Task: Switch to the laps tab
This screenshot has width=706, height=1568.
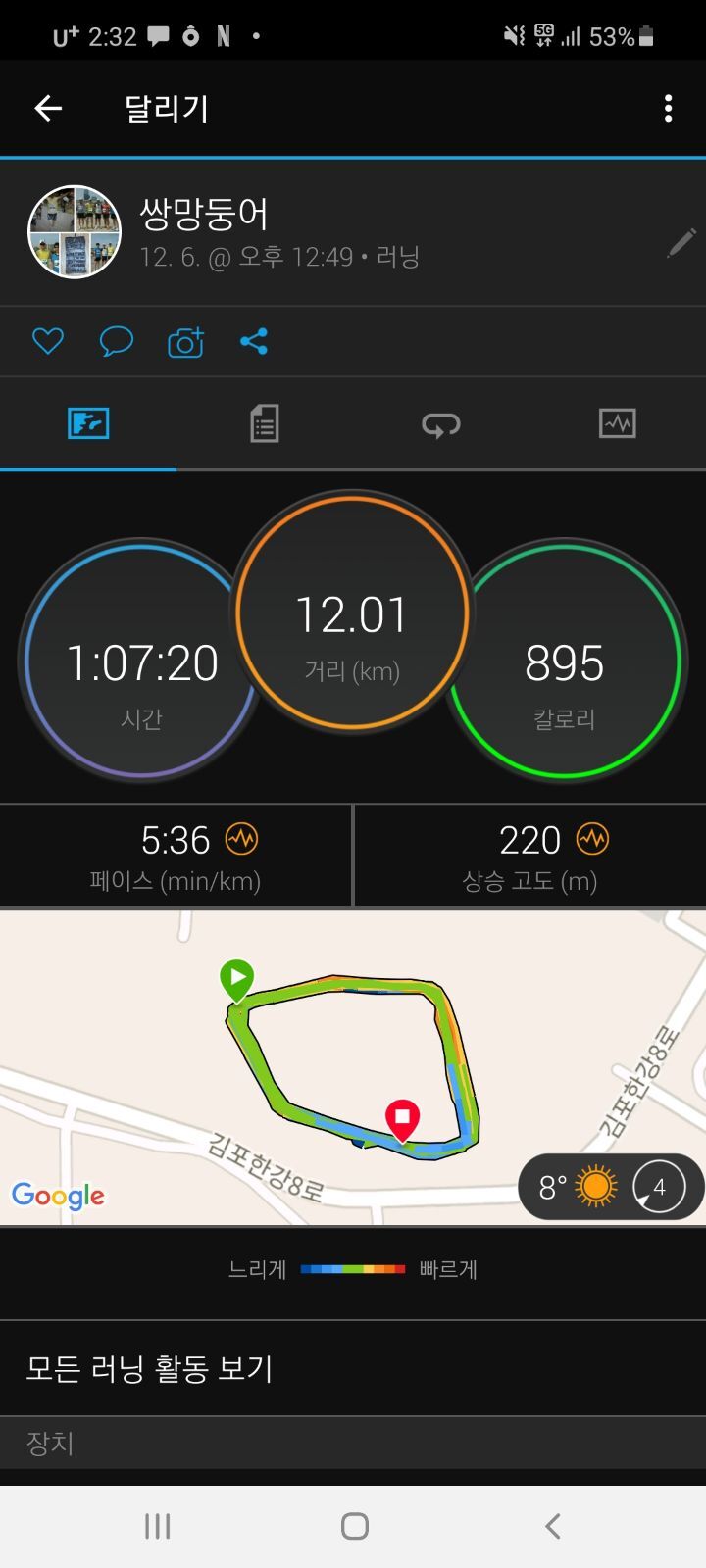Action: [x=441, y=423]
